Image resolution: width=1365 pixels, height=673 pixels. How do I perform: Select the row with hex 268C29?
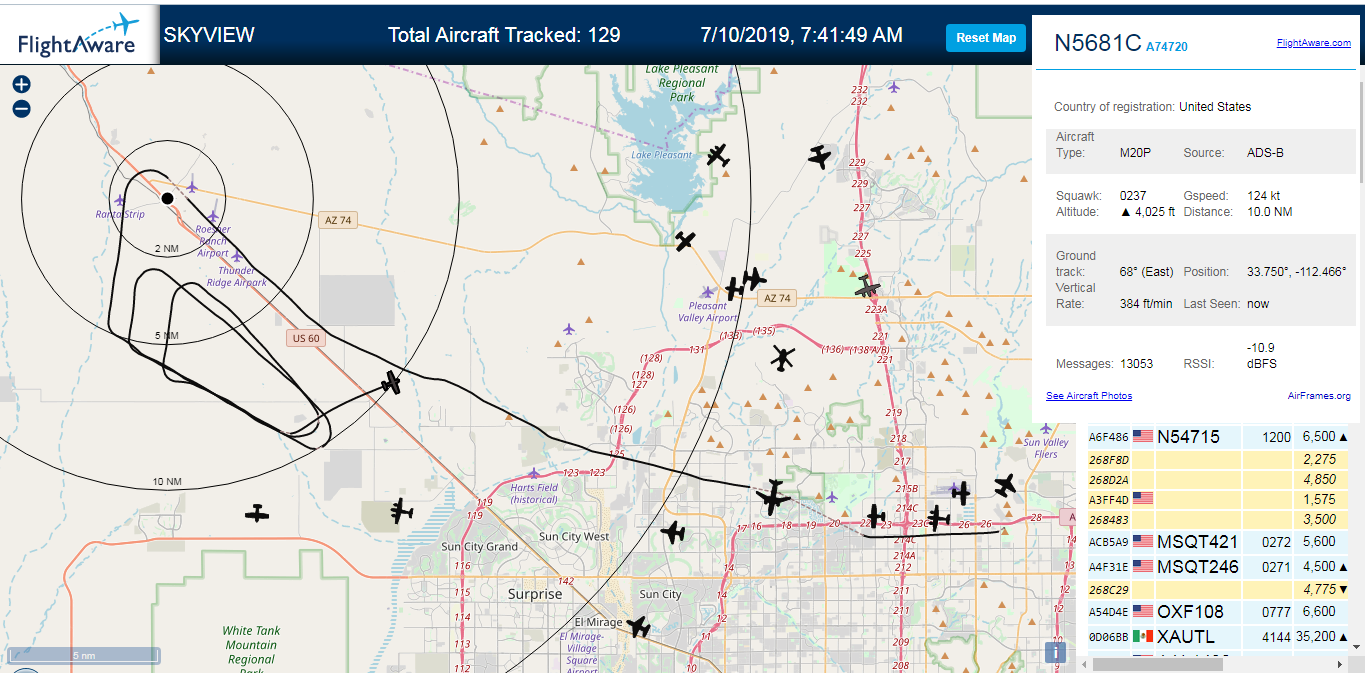[1219, 590]
